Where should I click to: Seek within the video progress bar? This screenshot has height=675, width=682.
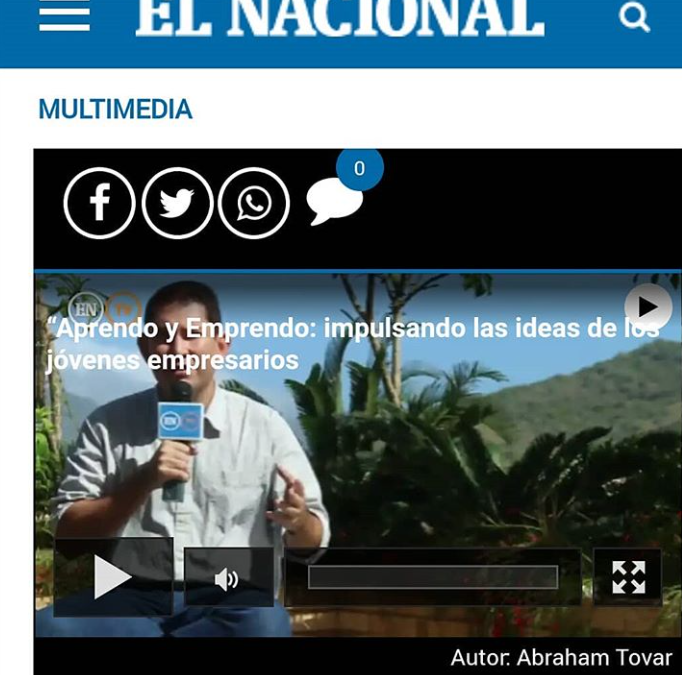pyautogui.click(x=432, y=577)
